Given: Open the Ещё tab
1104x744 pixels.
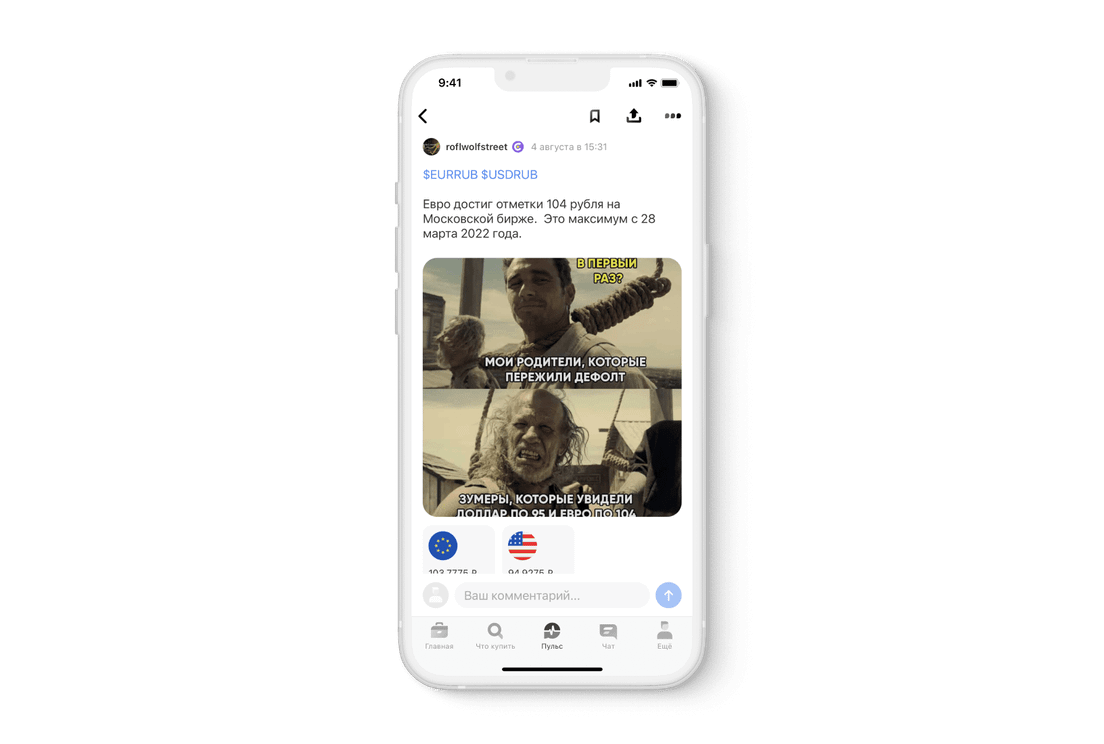Looking at the screenshot, I should [665, 636].
